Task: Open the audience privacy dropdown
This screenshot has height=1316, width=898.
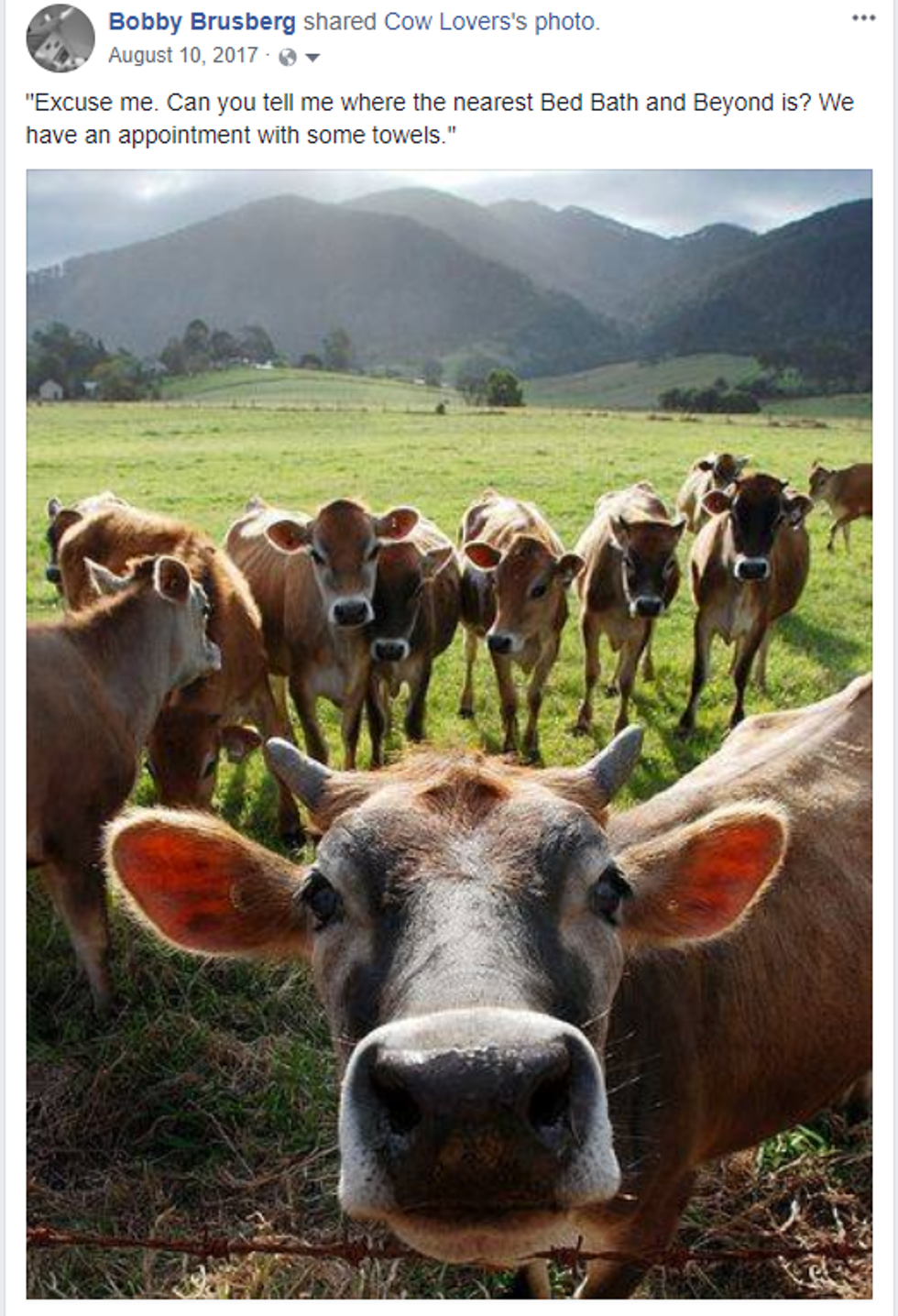Action: (x=300, y=58)
